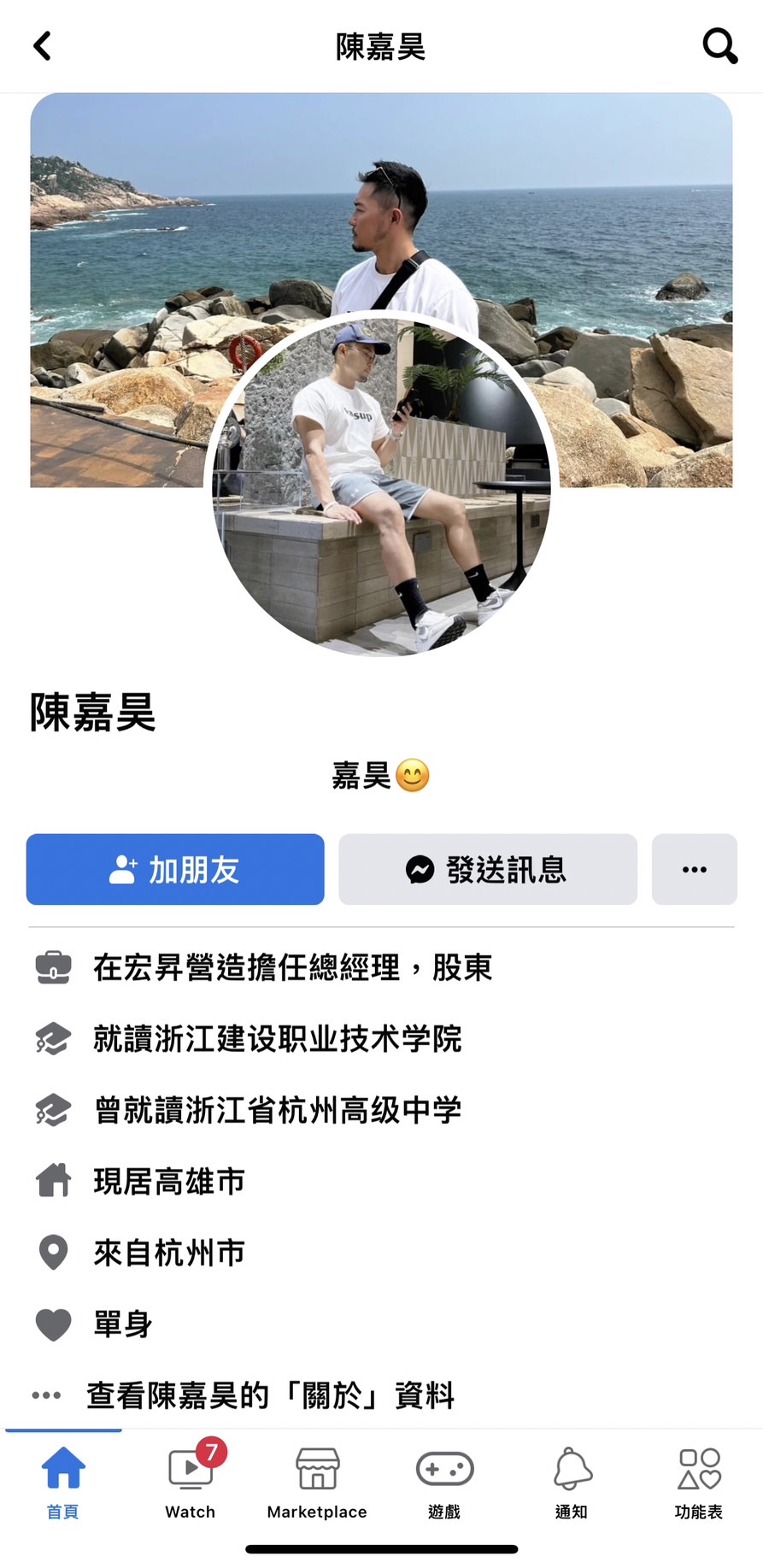Open workplace row 宏昇營造擔任總經理
This screenshot has height=1568, width=763.
pyautogui.click(x=292, y=967)
